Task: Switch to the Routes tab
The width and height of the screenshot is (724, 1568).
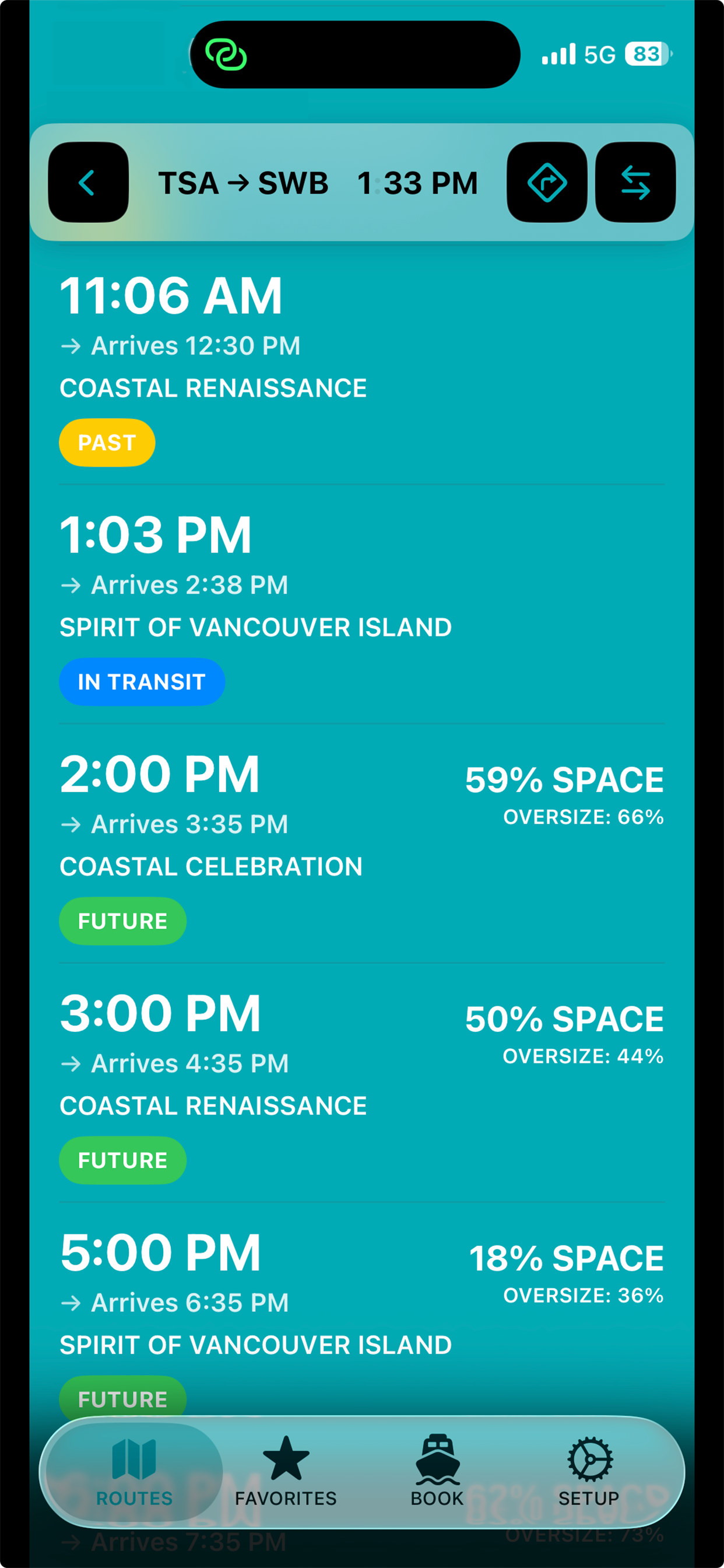Action: [x=135, y=1472]
